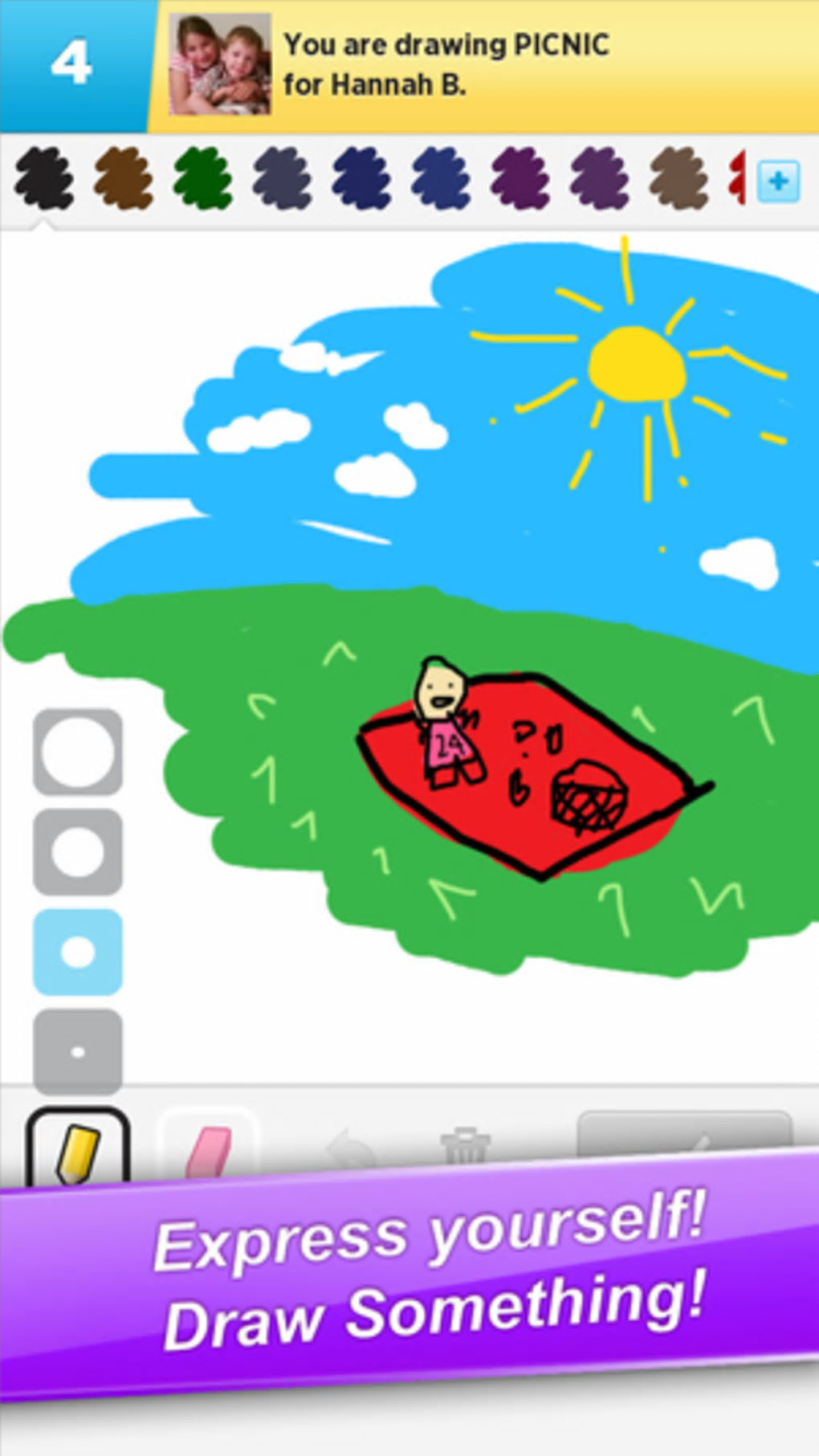
Task: Choose the dark purple color swatch
Action: point(520,178)
